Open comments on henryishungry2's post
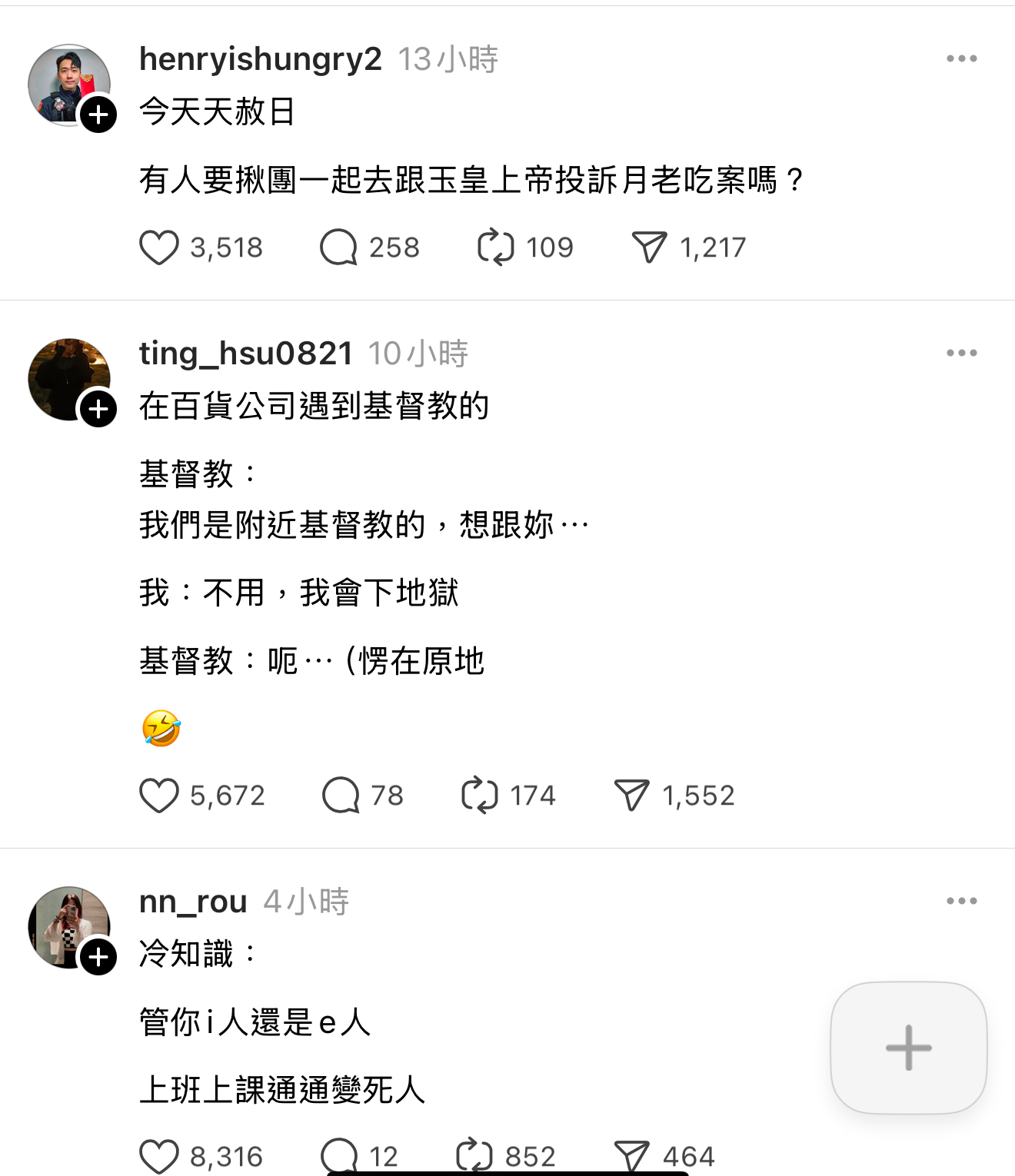The image size is (1015, 1176). 338,247
